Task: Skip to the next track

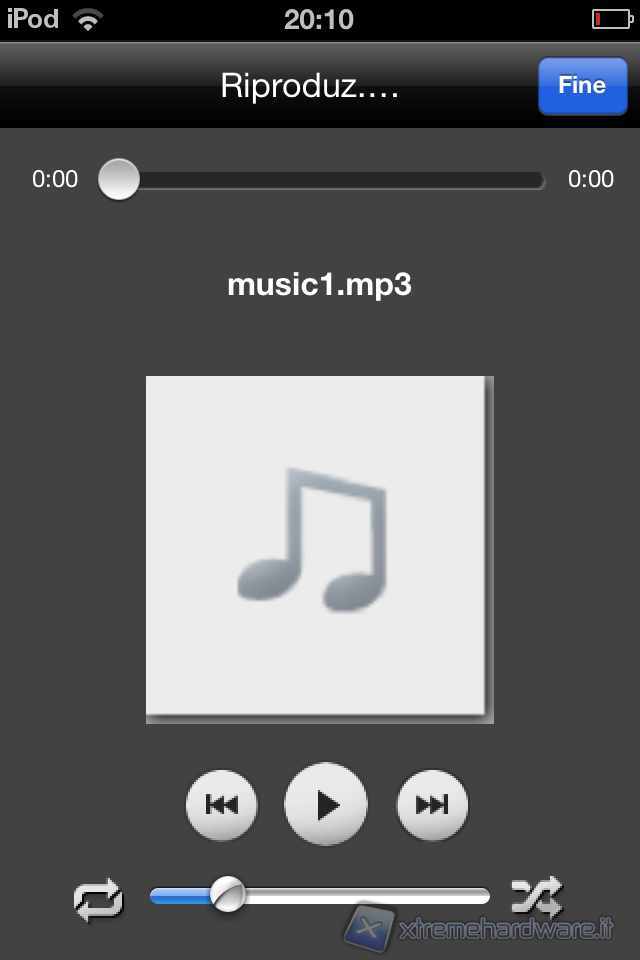Action: [432, 804]
